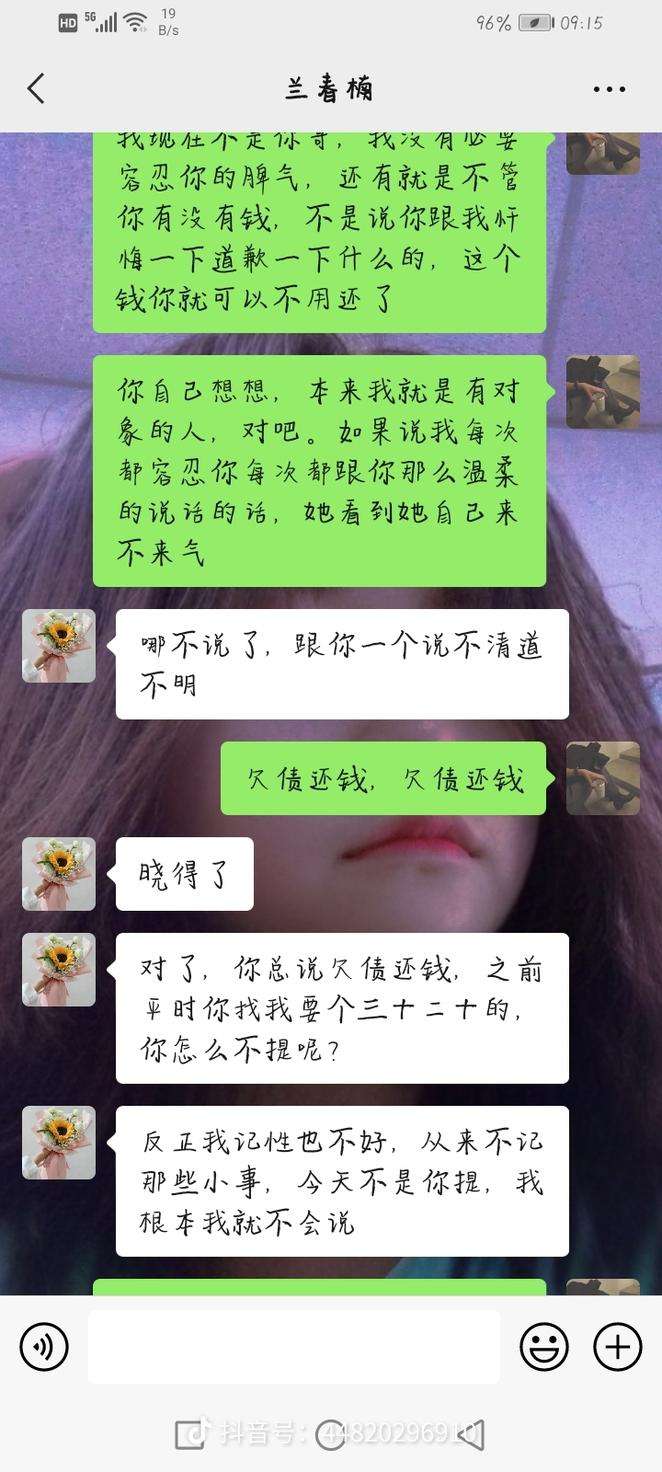
Task: Focus the message text field
Action: [293, 1347]
